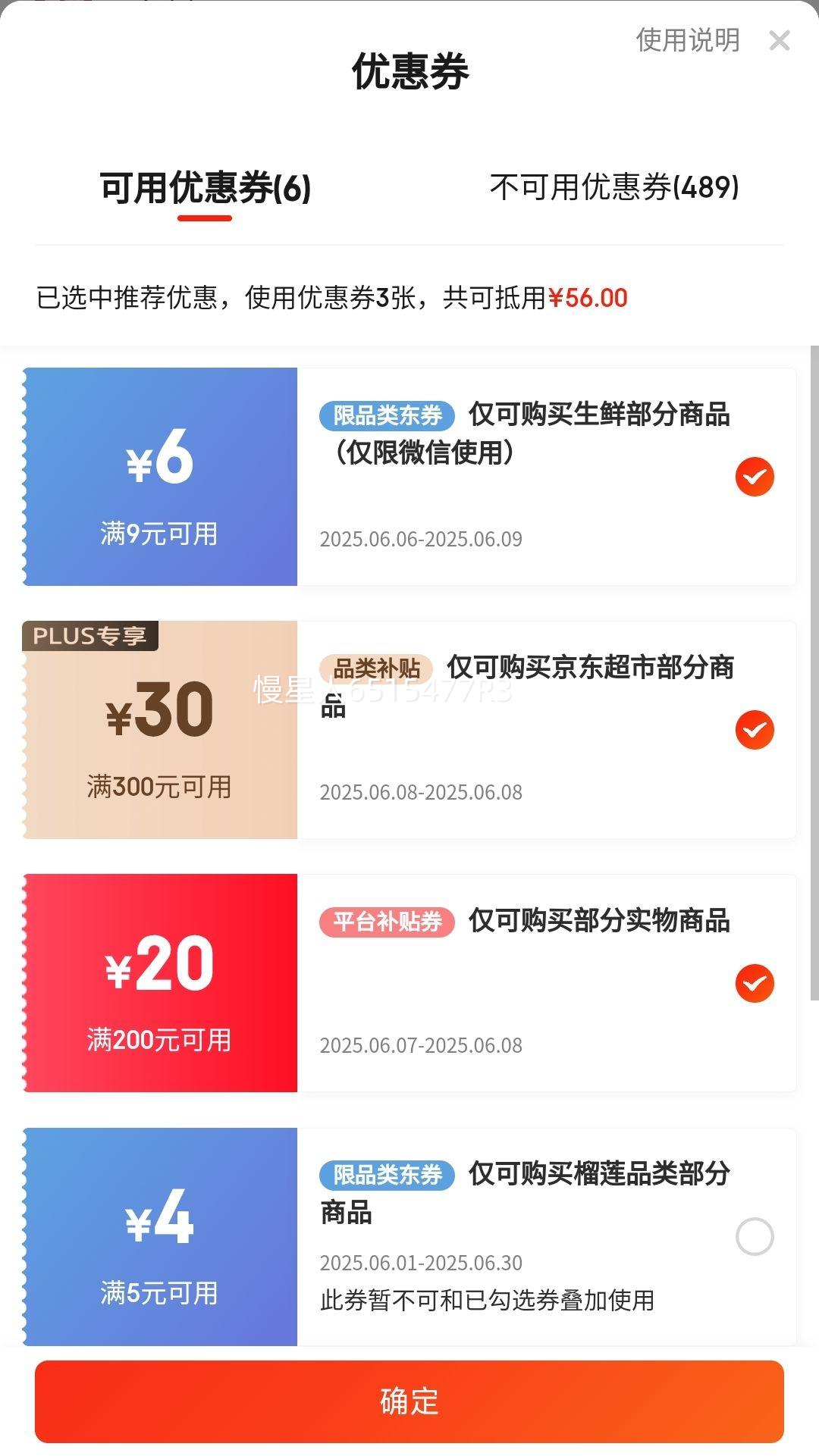Untick the ¥20 平台补贴券 coupon
Image resolution: width=819 pixels, height=1456 pixels.
click(x=755, y=983)
